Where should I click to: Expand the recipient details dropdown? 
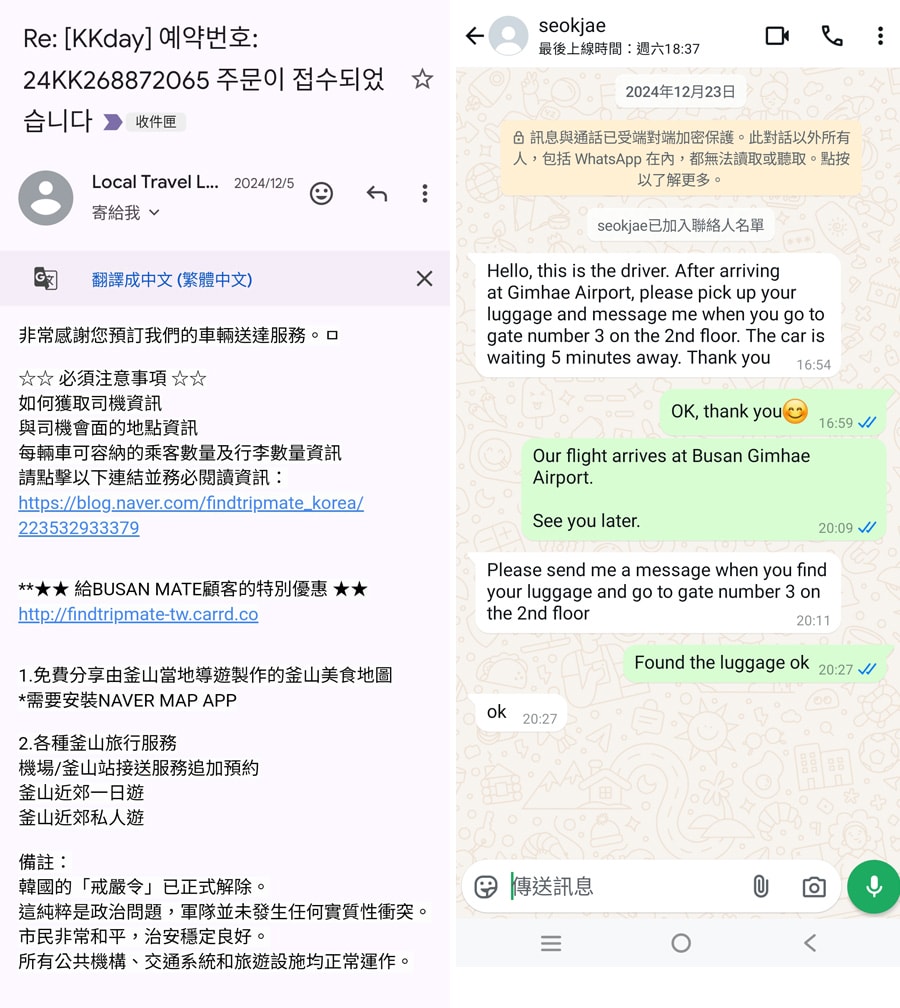[x=154, y=213]
